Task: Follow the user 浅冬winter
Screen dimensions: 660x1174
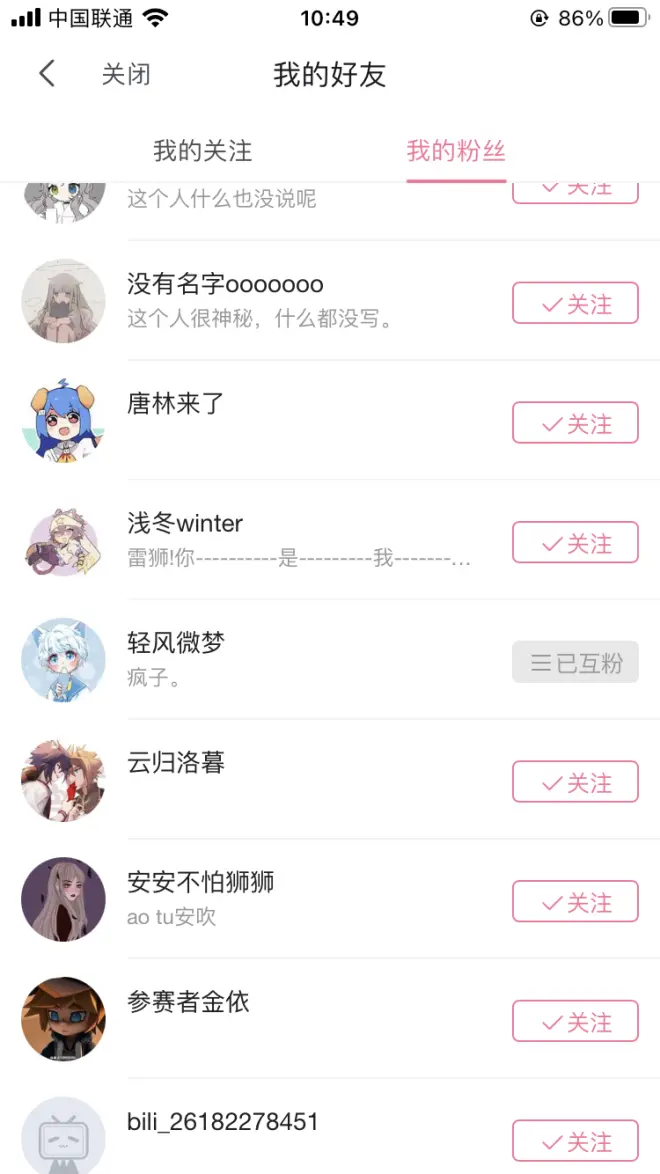Action: 575,543
